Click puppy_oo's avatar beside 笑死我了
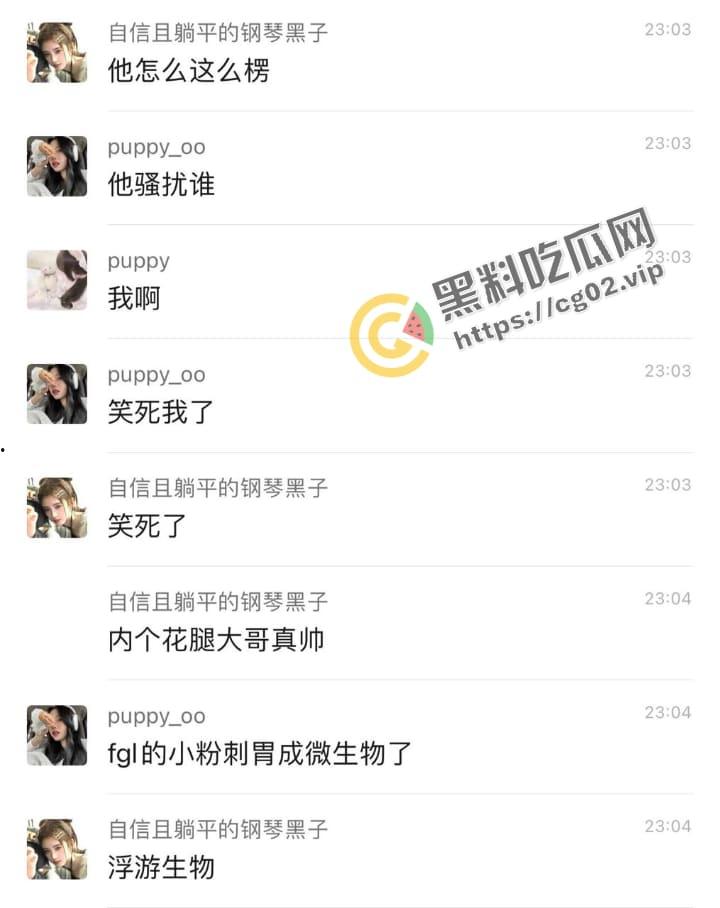The height and width of the screenshot is (908, 720). coord(57,394)
